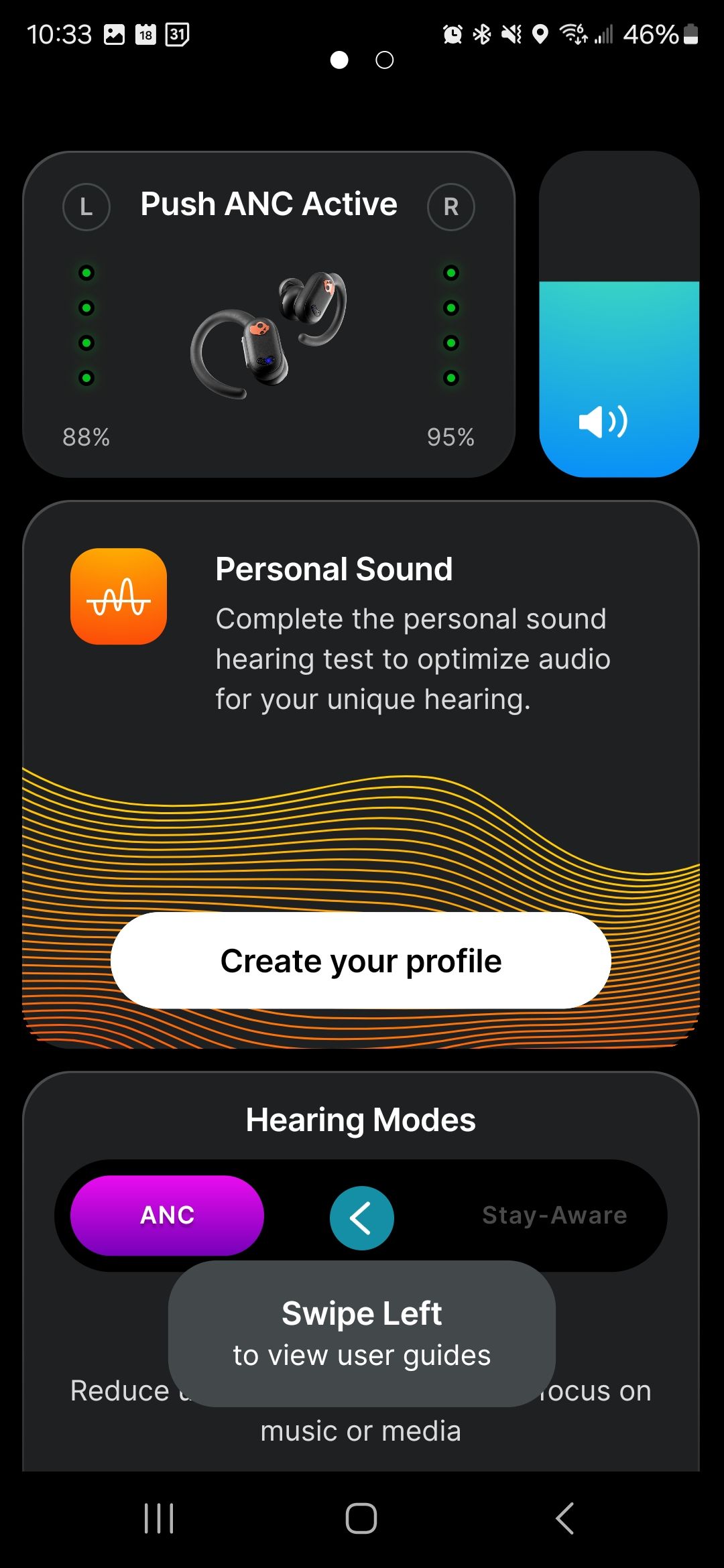Go back using the system back button

point(564,1518)
